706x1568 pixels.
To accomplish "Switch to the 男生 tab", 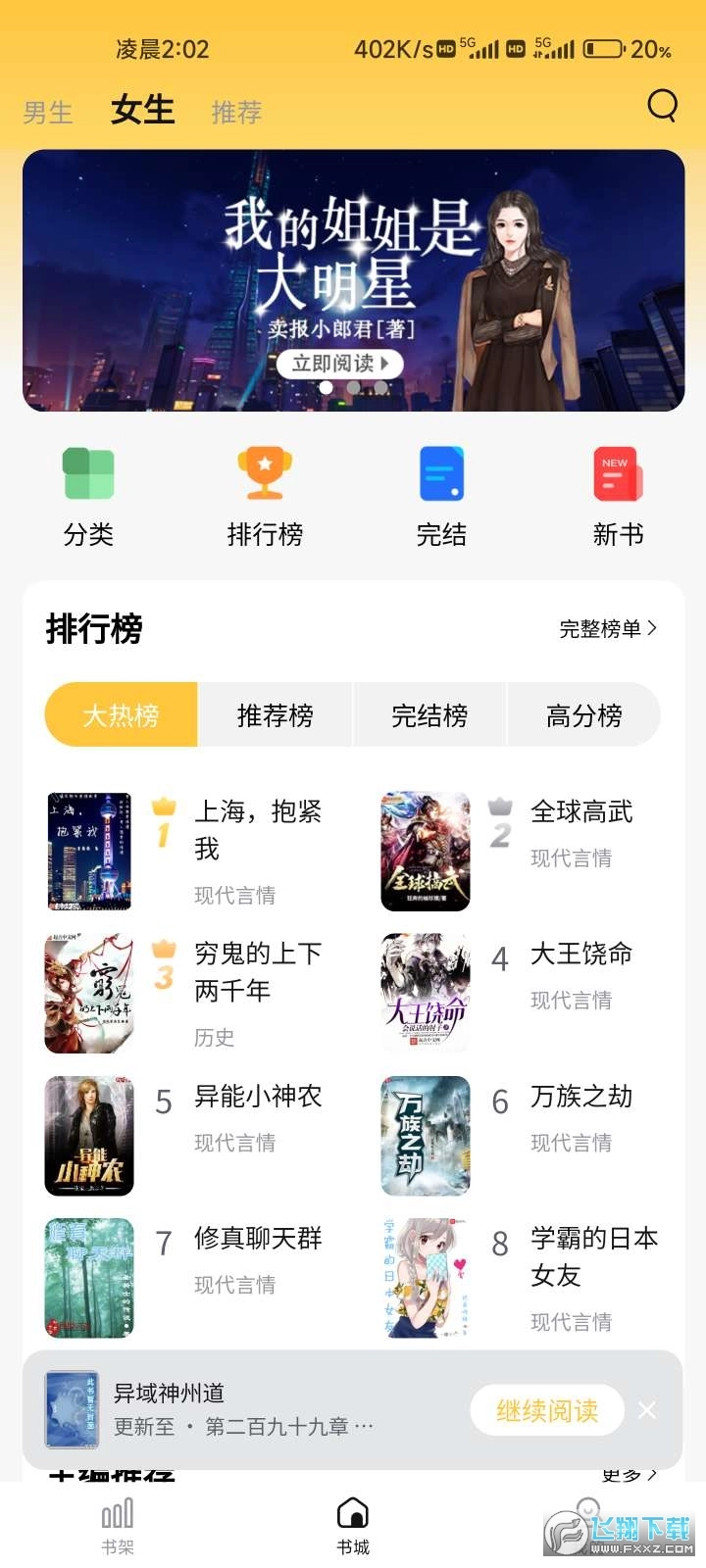I will click(x=47, y=111).
